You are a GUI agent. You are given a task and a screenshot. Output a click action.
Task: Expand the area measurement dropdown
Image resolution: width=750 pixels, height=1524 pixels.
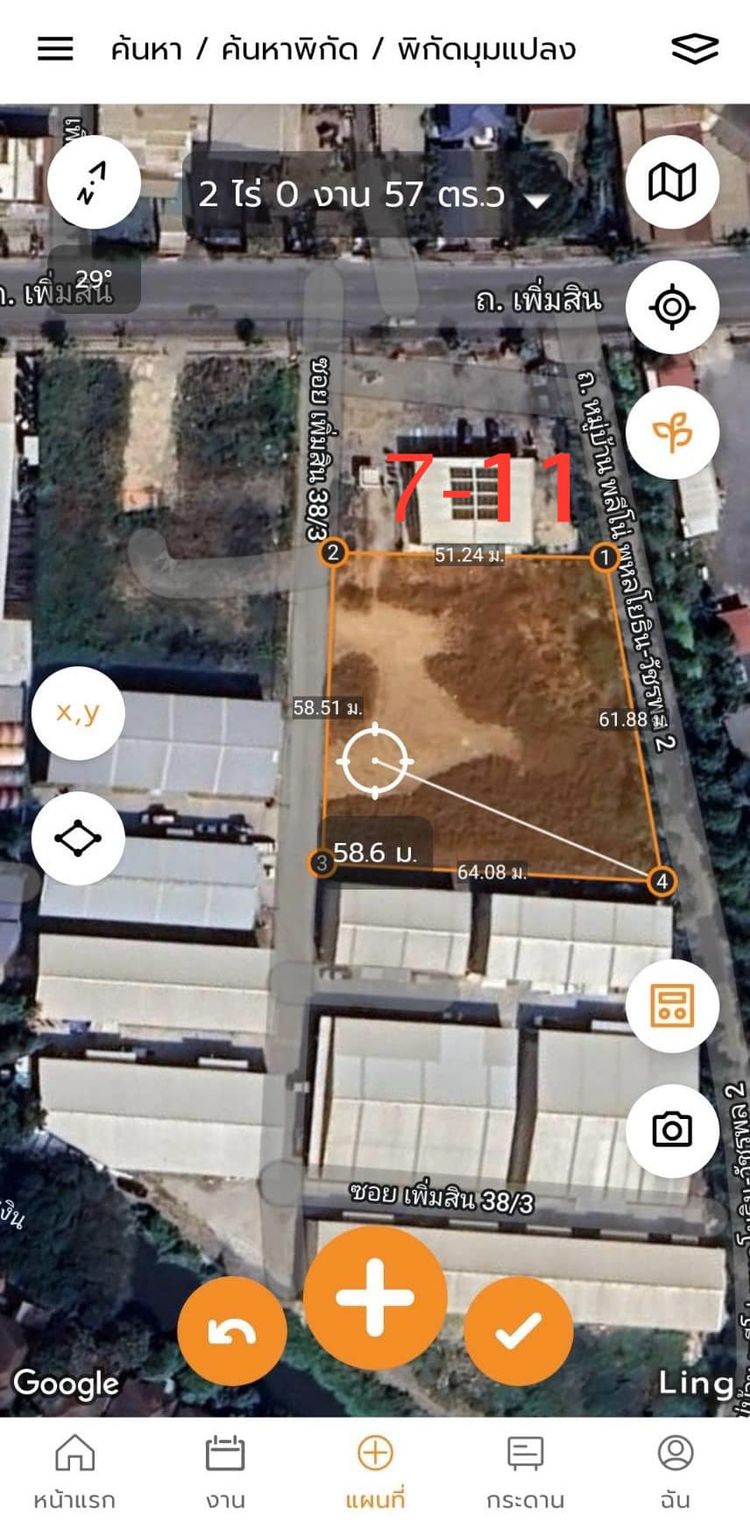[536, 201]
